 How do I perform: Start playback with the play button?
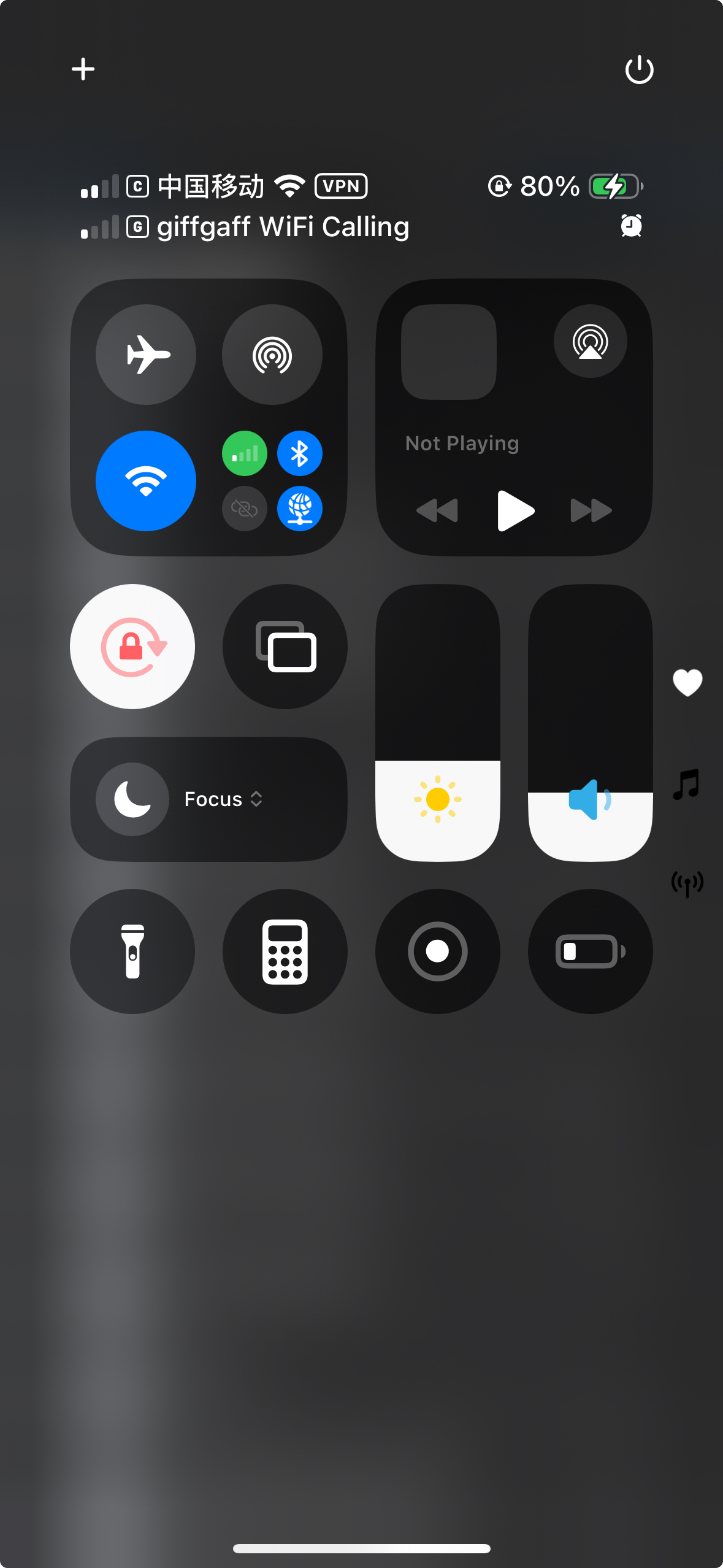515,510
